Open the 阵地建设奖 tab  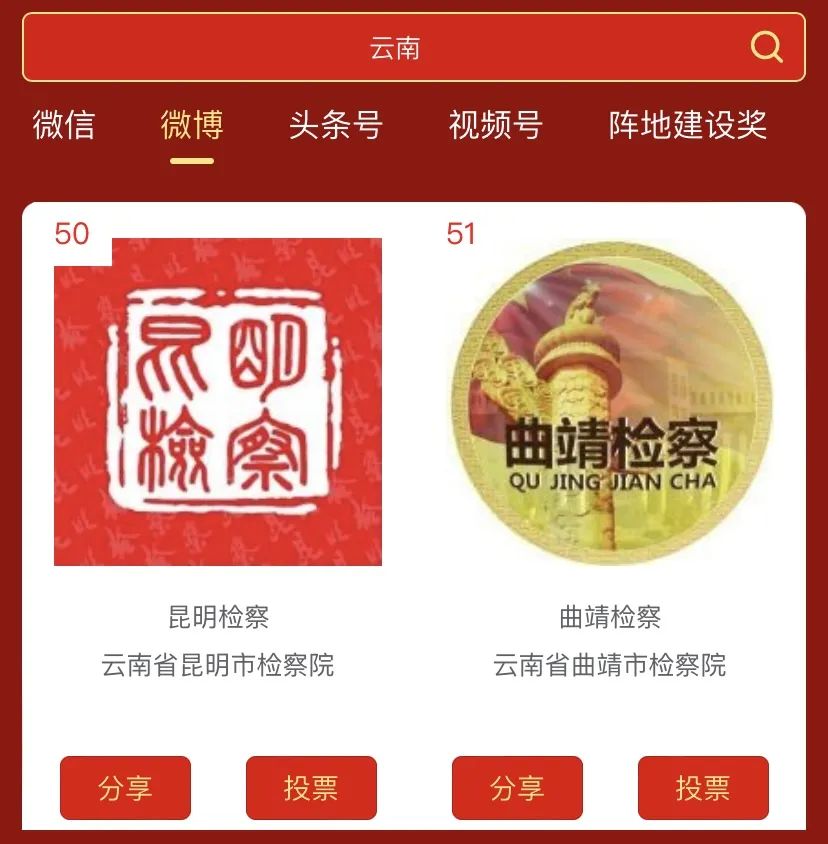pyautogui.click(x=687, y=126)
